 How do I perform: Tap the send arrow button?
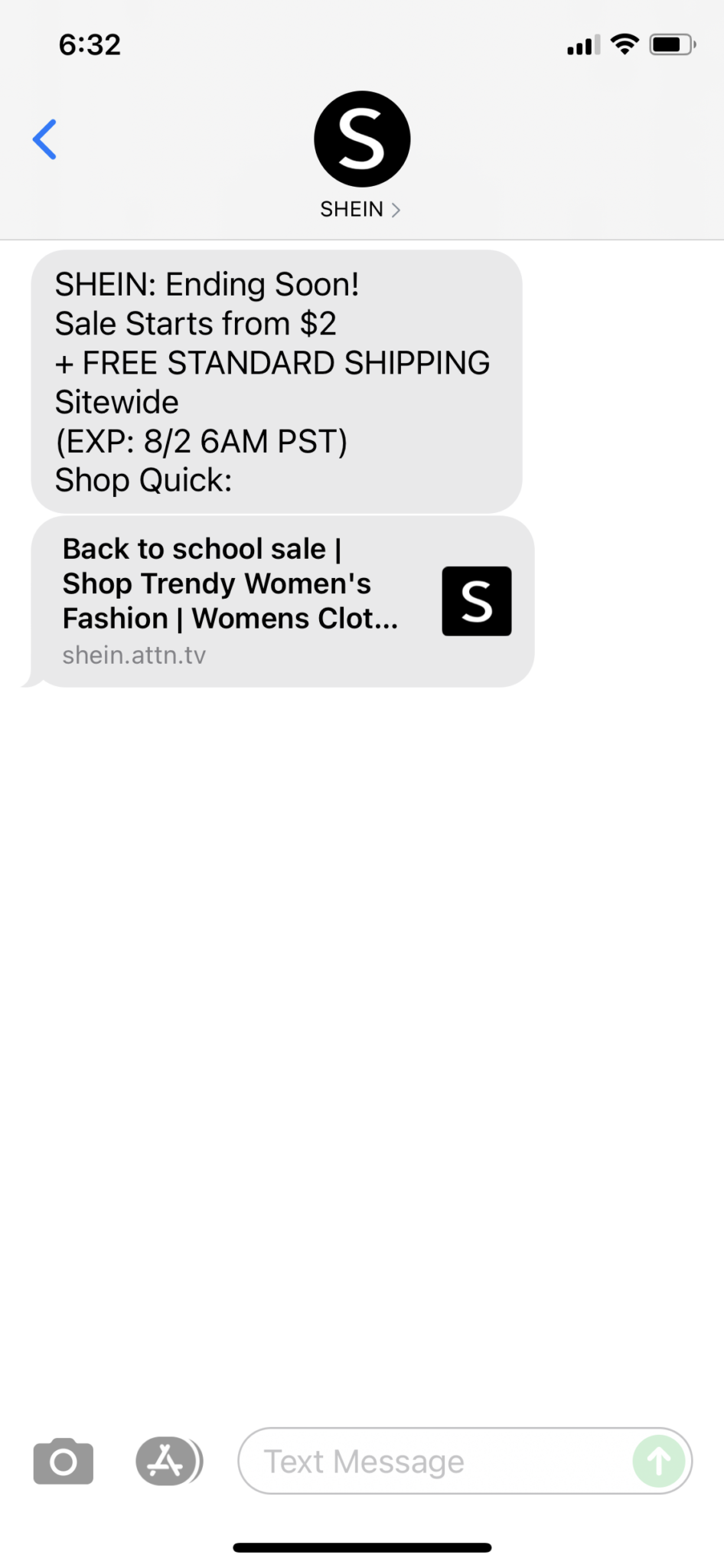(660, 1461)
